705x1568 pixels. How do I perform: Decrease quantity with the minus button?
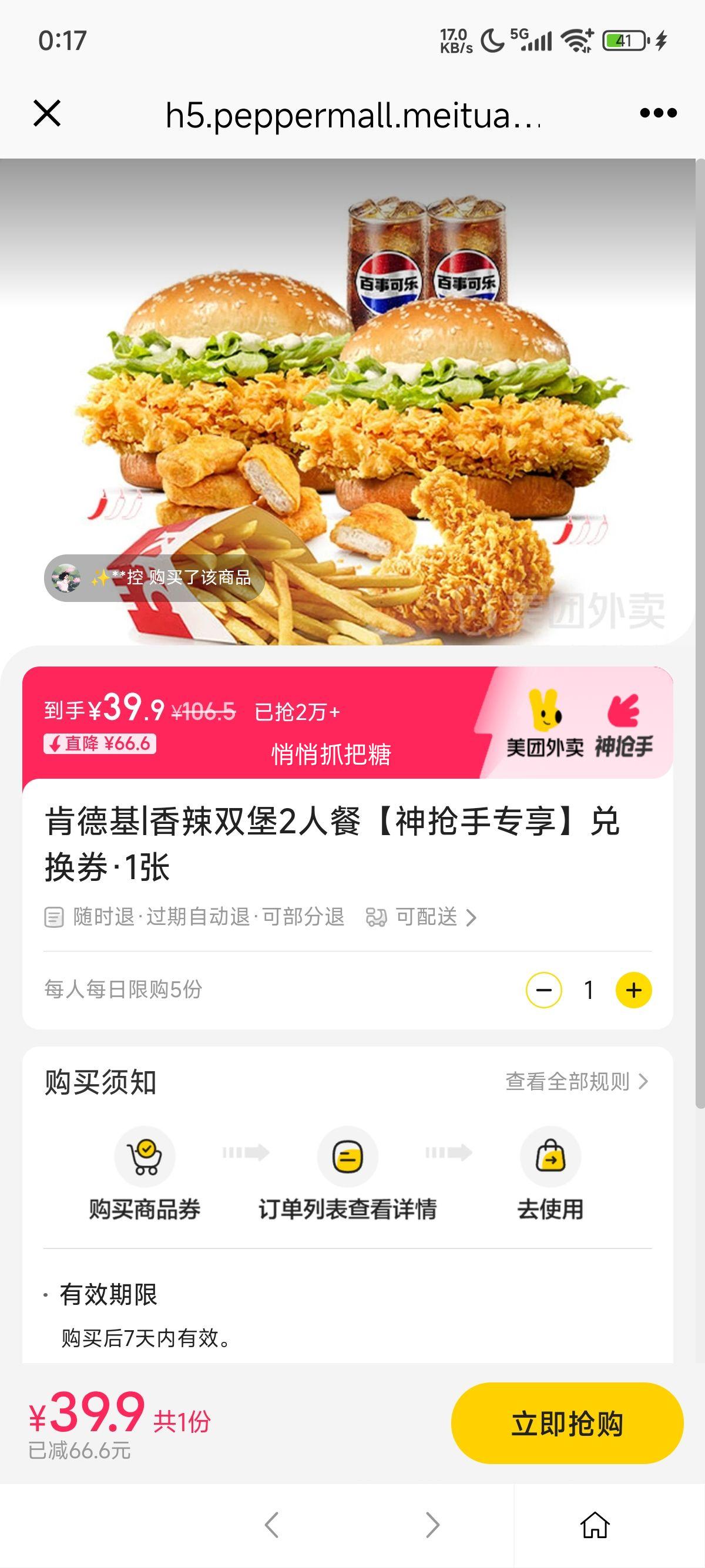tap(543, 990)
